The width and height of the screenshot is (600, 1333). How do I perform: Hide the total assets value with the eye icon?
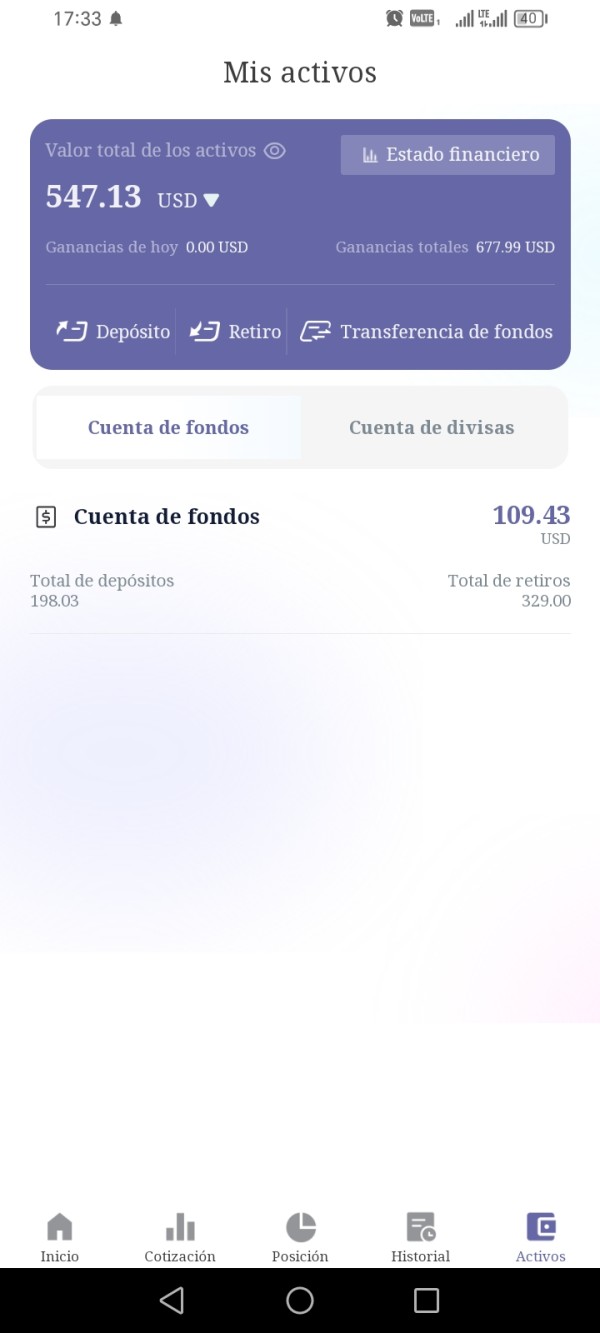(275, 151)
